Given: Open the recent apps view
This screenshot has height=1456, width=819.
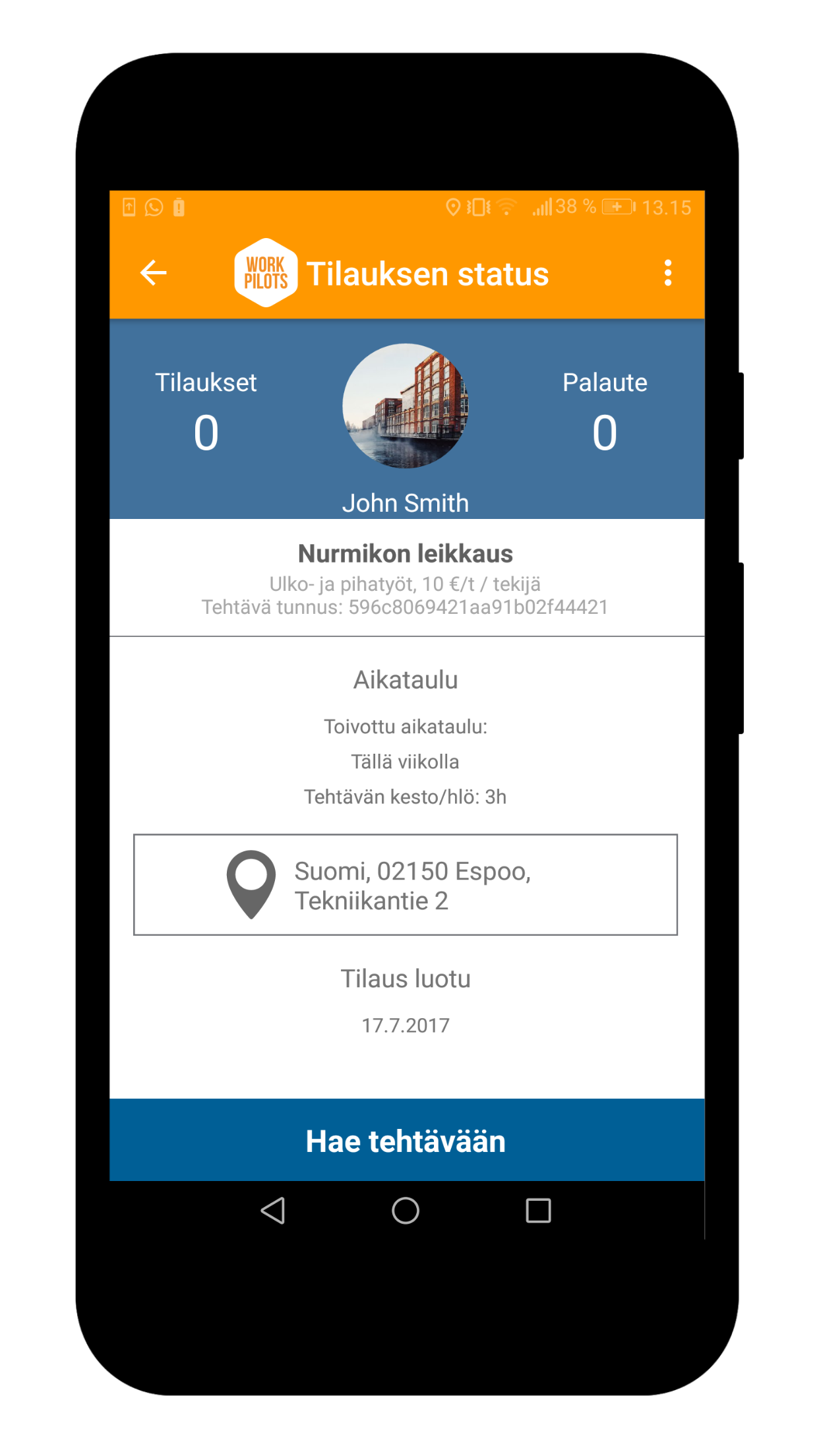Looking at the screenshot, I should 538,1211.
